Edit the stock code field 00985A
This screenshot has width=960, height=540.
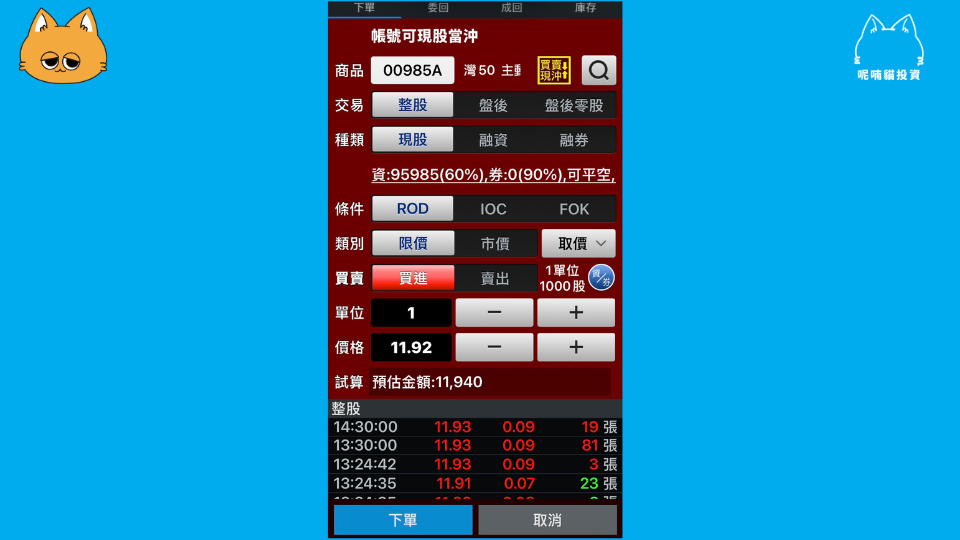click(412, 70)
